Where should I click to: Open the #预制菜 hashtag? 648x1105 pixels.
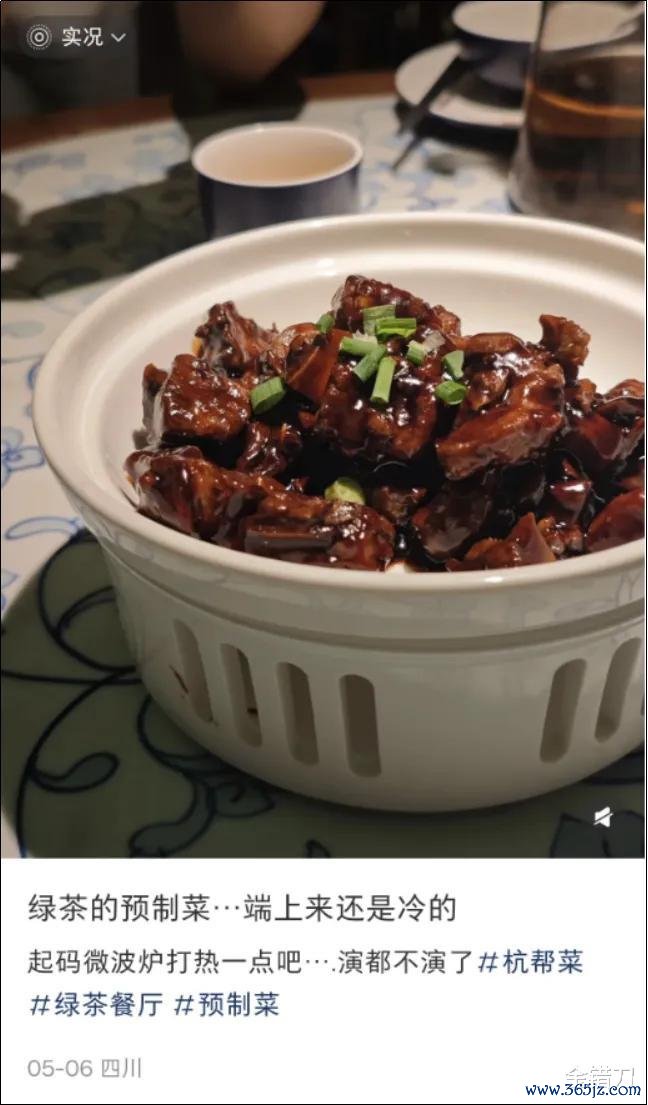[x=227, y=1005]
